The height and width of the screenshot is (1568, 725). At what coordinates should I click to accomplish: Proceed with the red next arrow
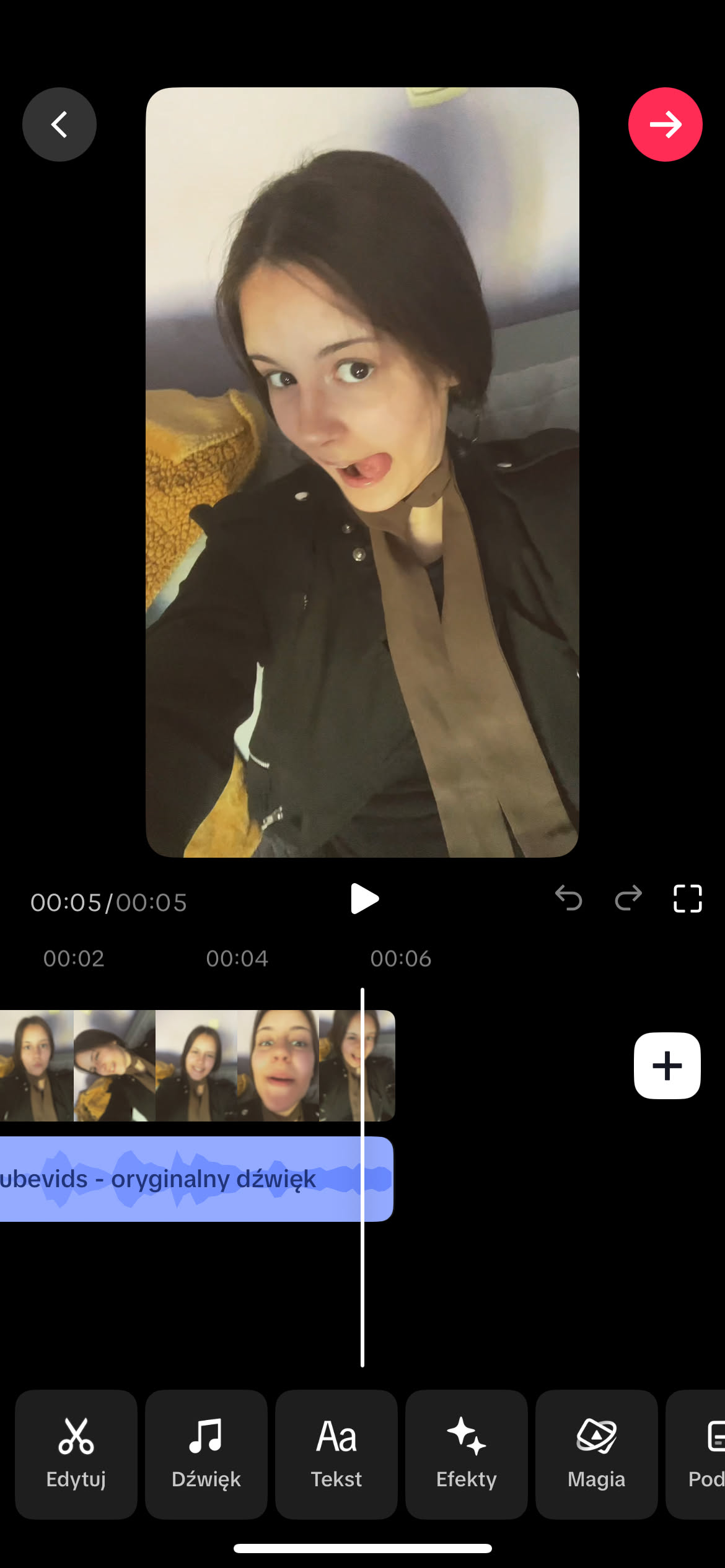(x=665, y=124)
